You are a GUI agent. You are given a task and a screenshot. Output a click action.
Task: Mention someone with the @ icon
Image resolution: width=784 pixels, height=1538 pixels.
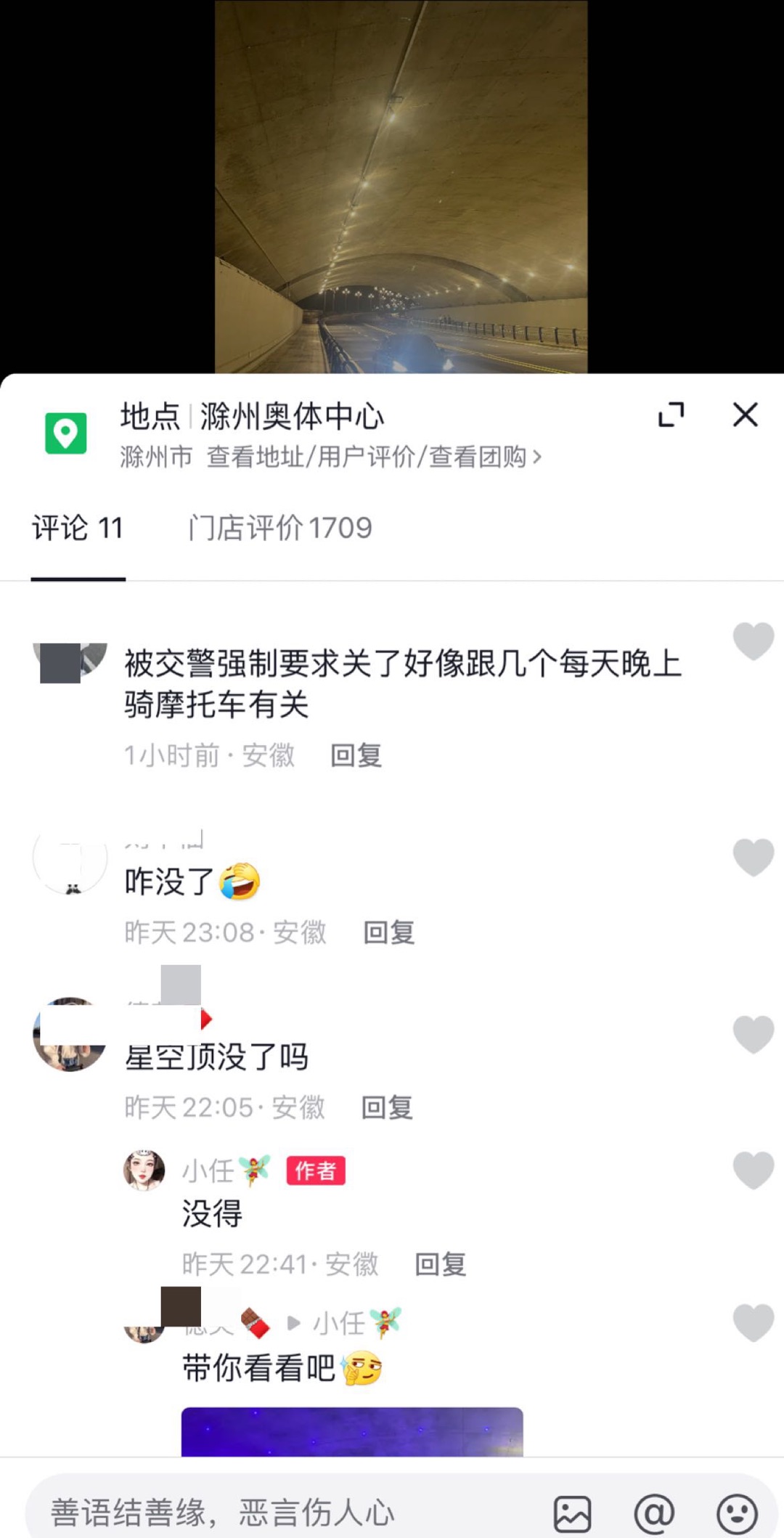coord(654,1514)
